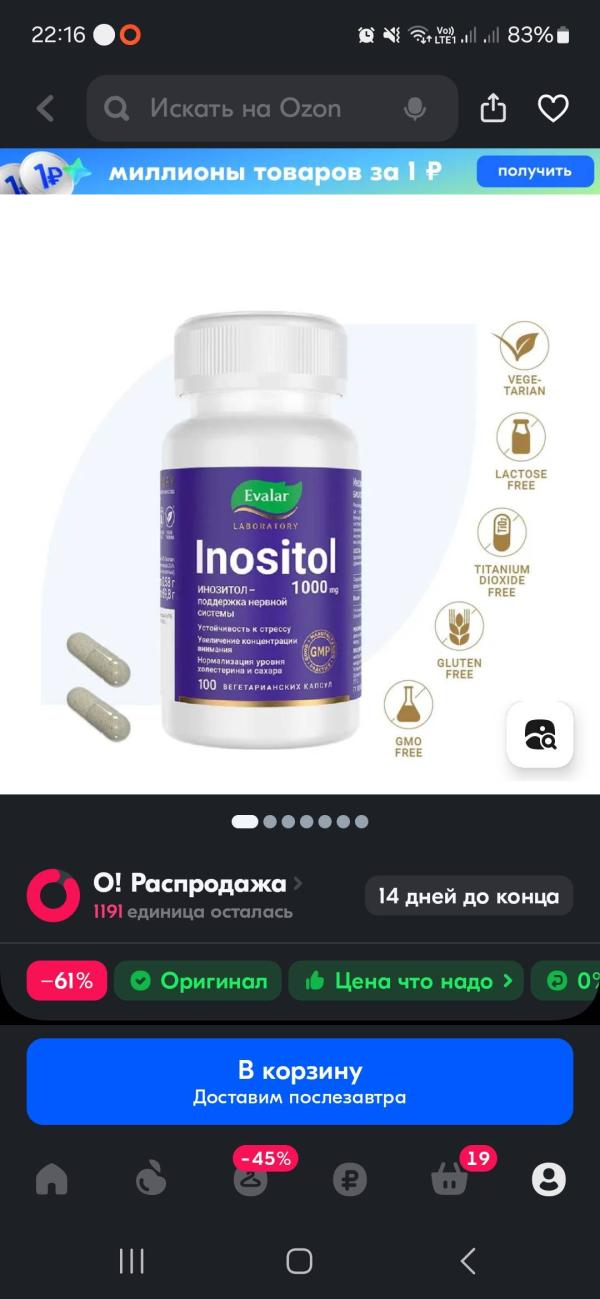Screen dimensions: 600x1299
Task: Go to the profile tab
Action: [x=548, y=1180]
